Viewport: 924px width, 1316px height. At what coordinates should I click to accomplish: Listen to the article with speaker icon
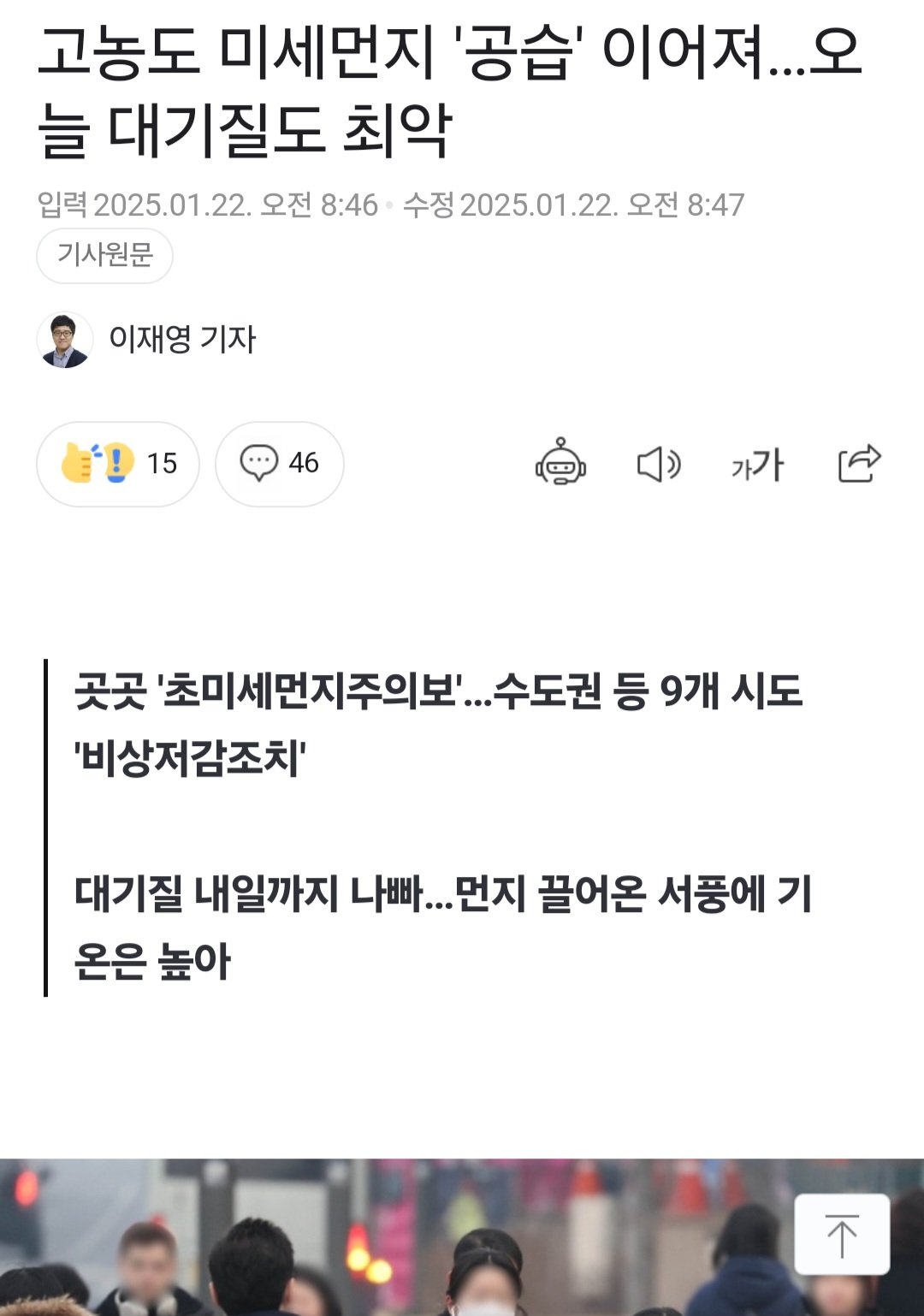tap(658, 464)
